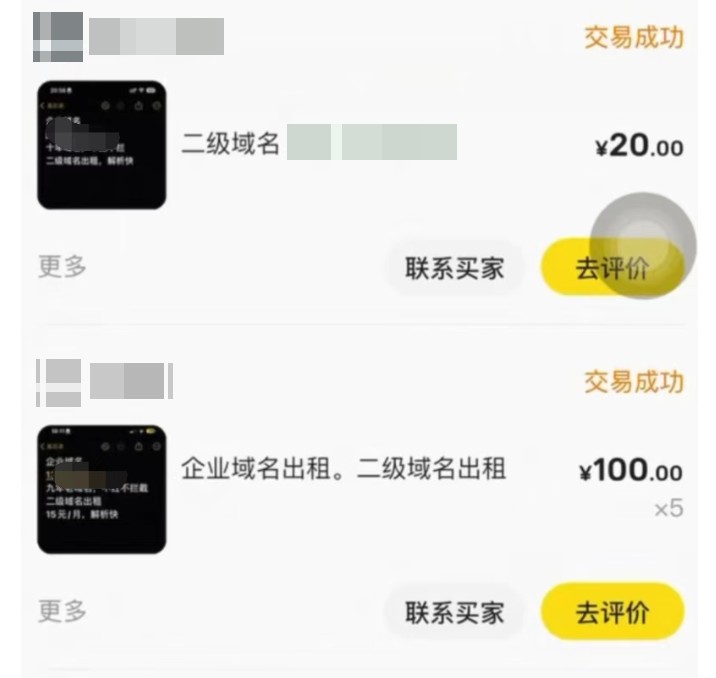716x678 pixels.
Task: Show 更多 options for the 企业域名出租 order
Action: coord(62,610)
